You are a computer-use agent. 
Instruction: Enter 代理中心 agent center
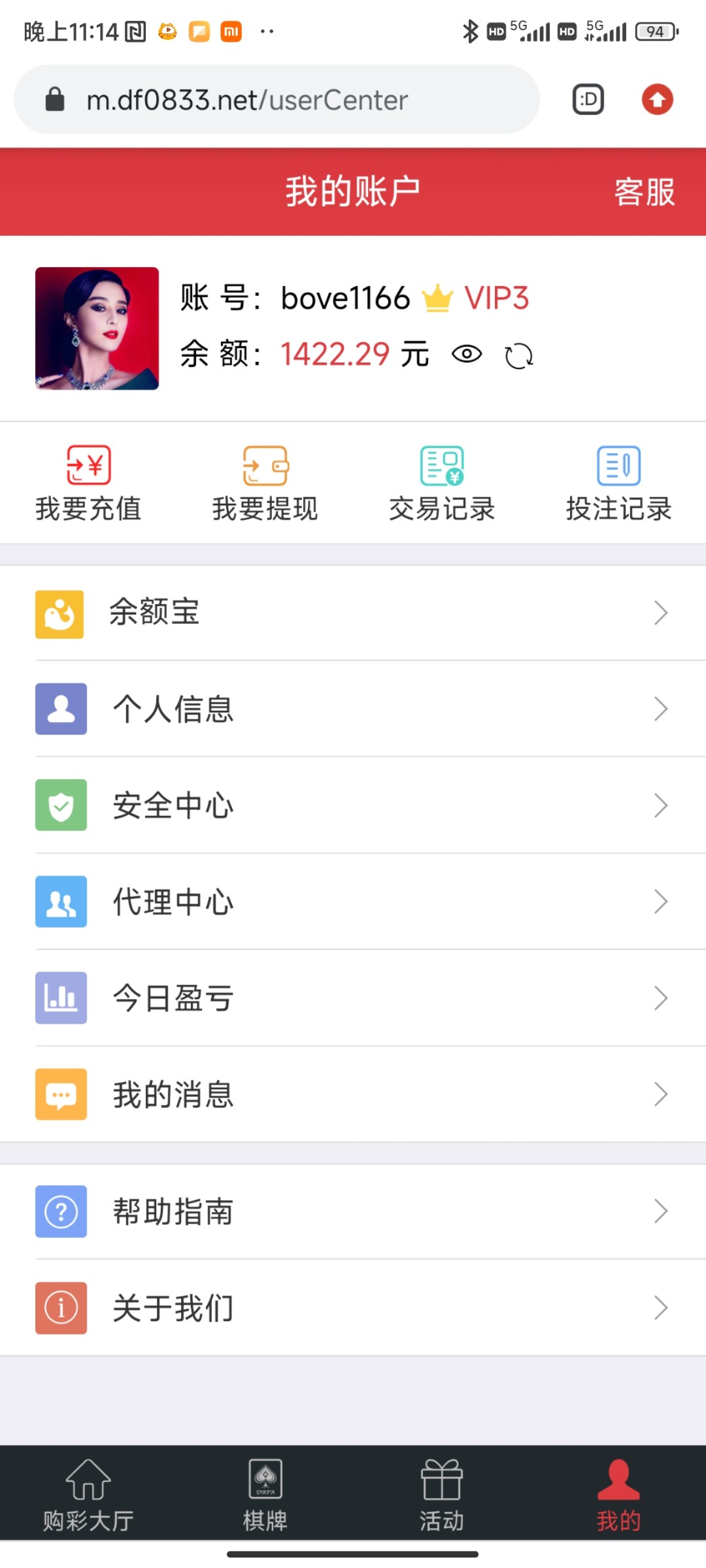point(353,902)
